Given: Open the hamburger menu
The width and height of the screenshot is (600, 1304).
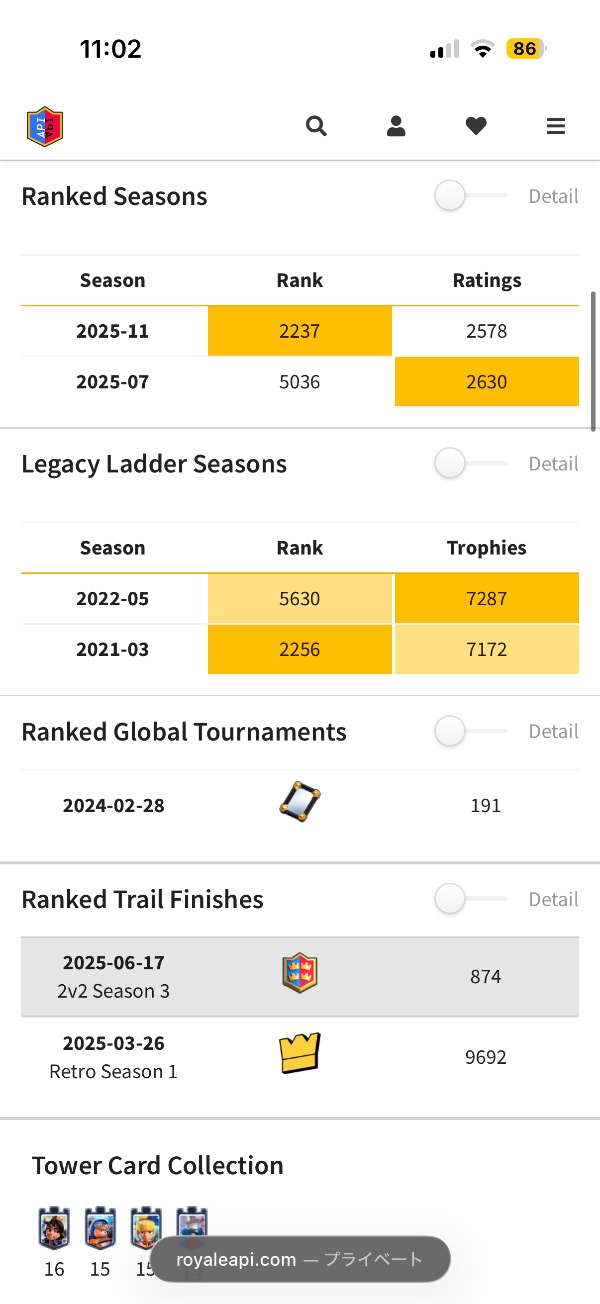Looking at the screenshot, I should pos(556,126).
